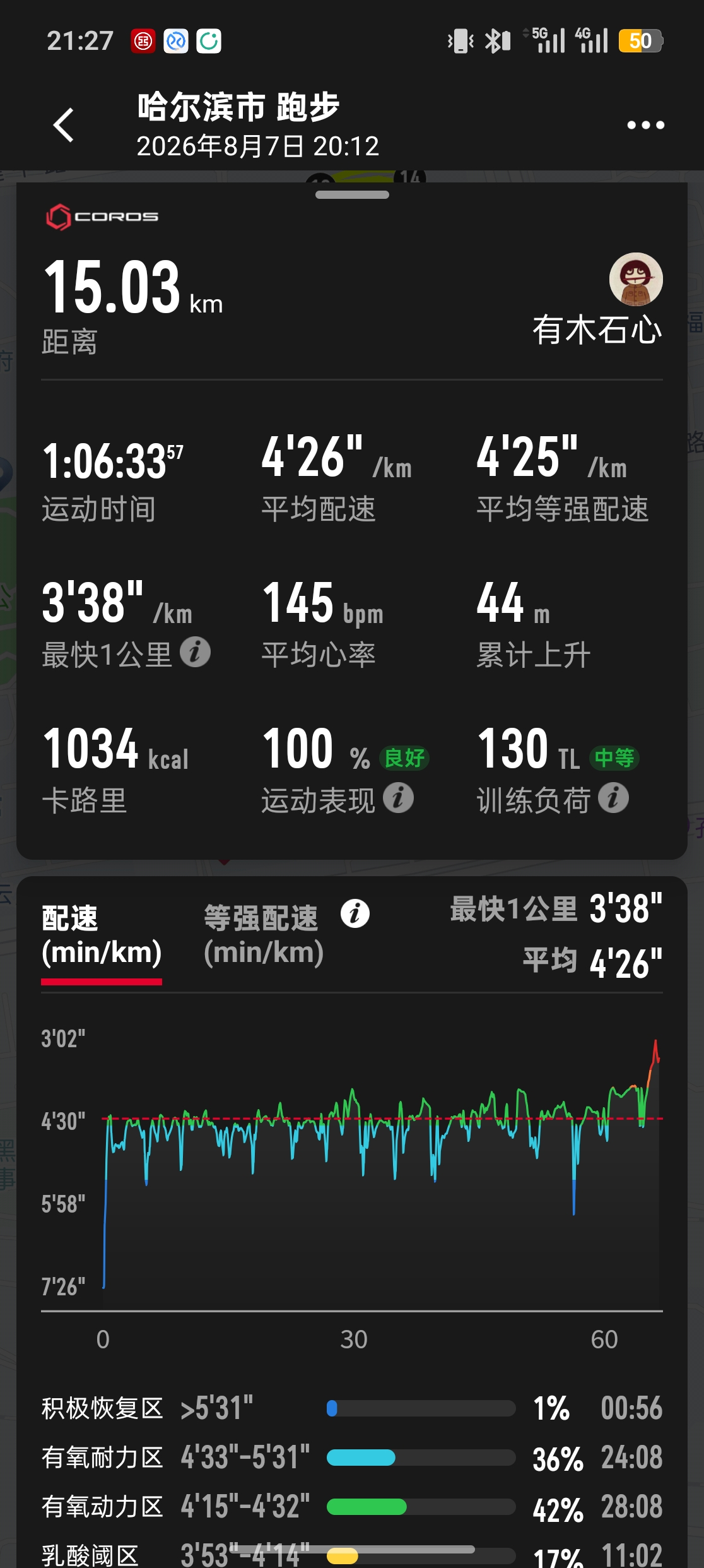Tap the 有木石心 profile avatar
Image resolution: width=704 pixels, height=1568 pixels.
point(636,280)
